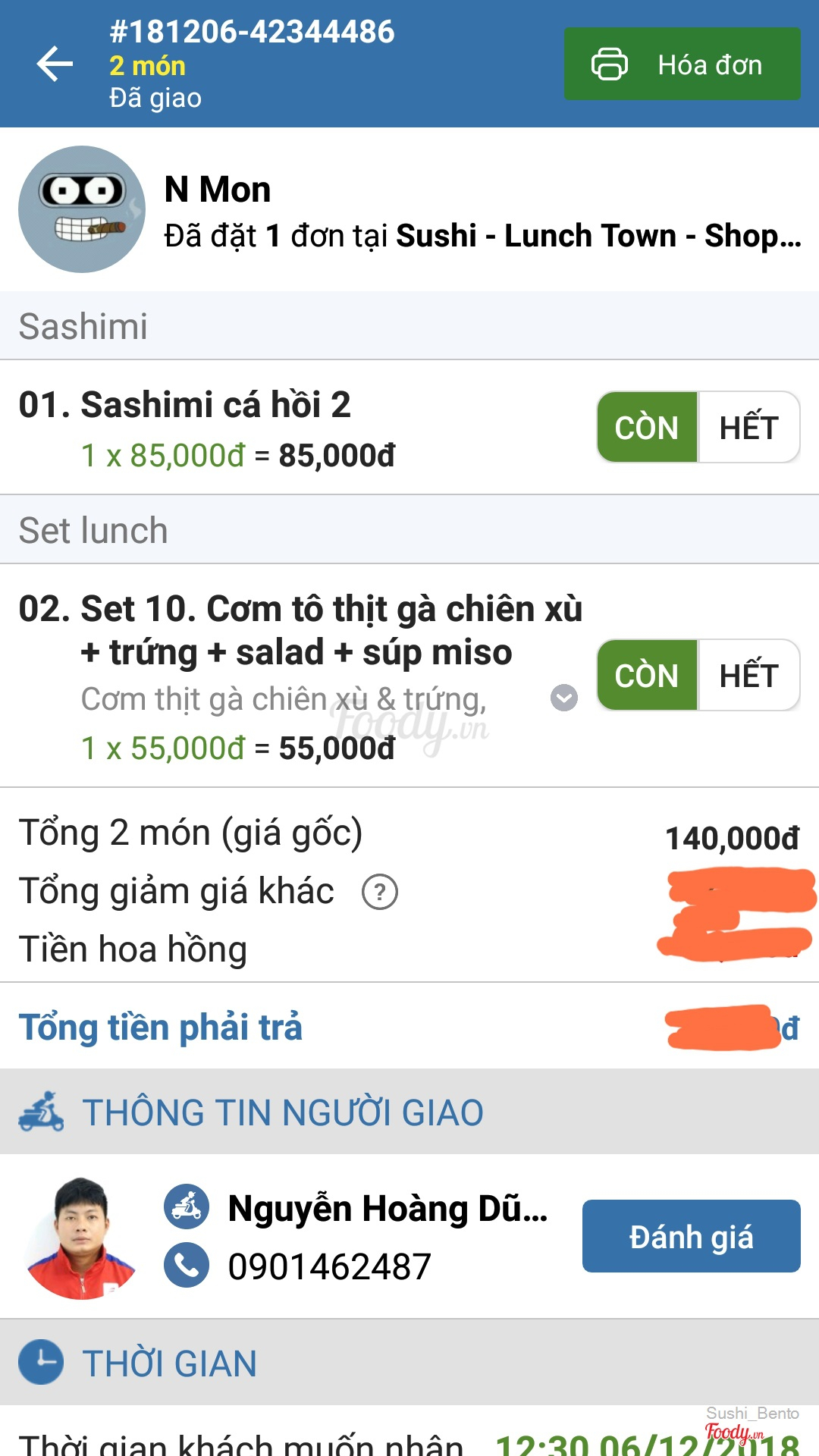The height and width of the screenshot is (1456, 819).
Task: Set the Set 10 item to CÒN
Action: 647,676
